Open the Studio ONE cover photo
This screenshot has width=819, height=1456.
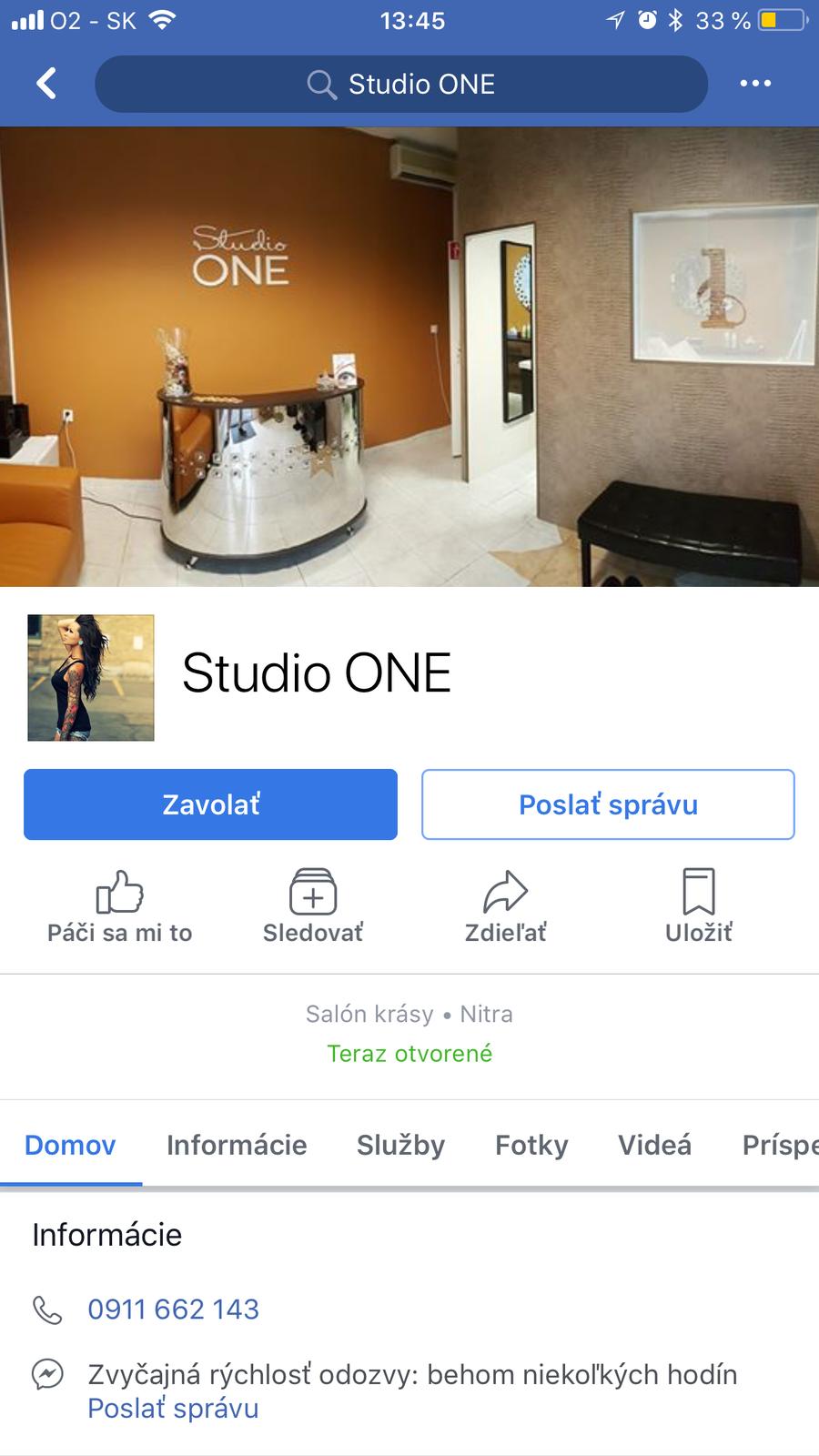tap(409, 357)
